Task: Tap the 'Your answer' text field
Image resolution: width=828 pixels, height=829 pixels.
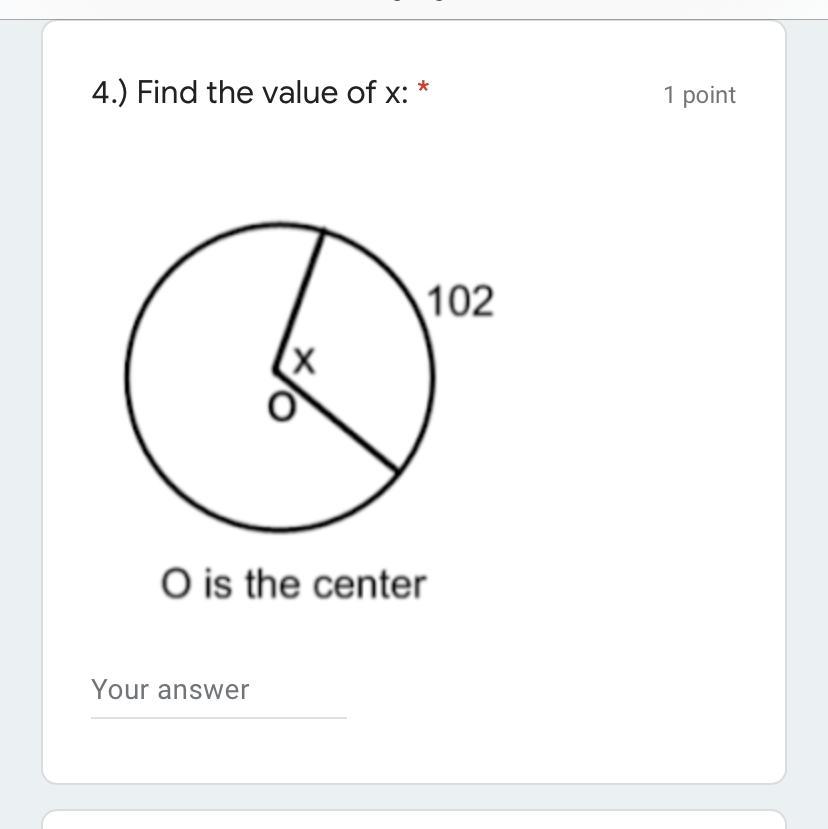Action: click(x=218, y=691)
